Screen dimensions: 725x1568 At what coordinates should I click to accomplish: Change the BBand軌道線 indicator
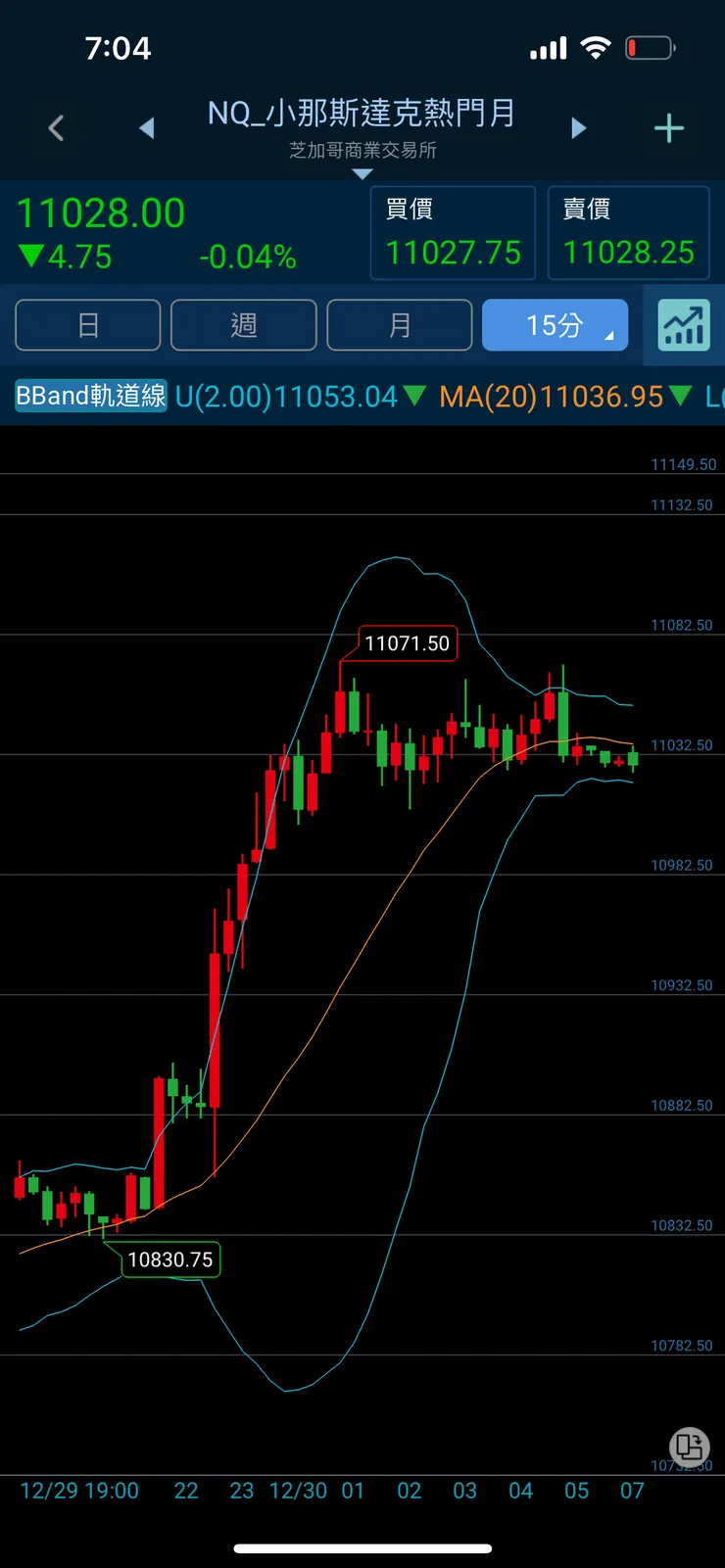91,396
